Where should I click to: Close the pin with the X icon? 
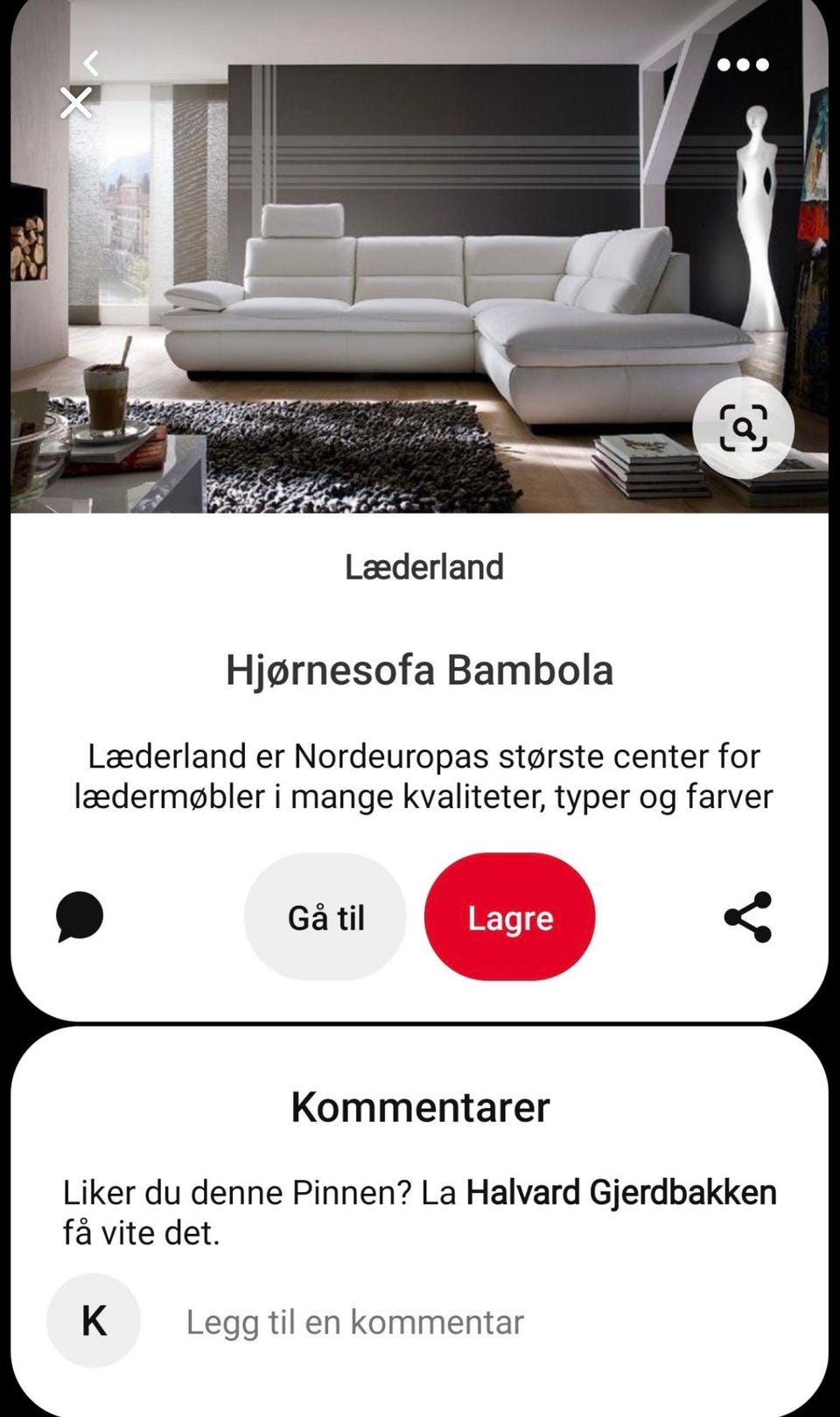point(76,102)
